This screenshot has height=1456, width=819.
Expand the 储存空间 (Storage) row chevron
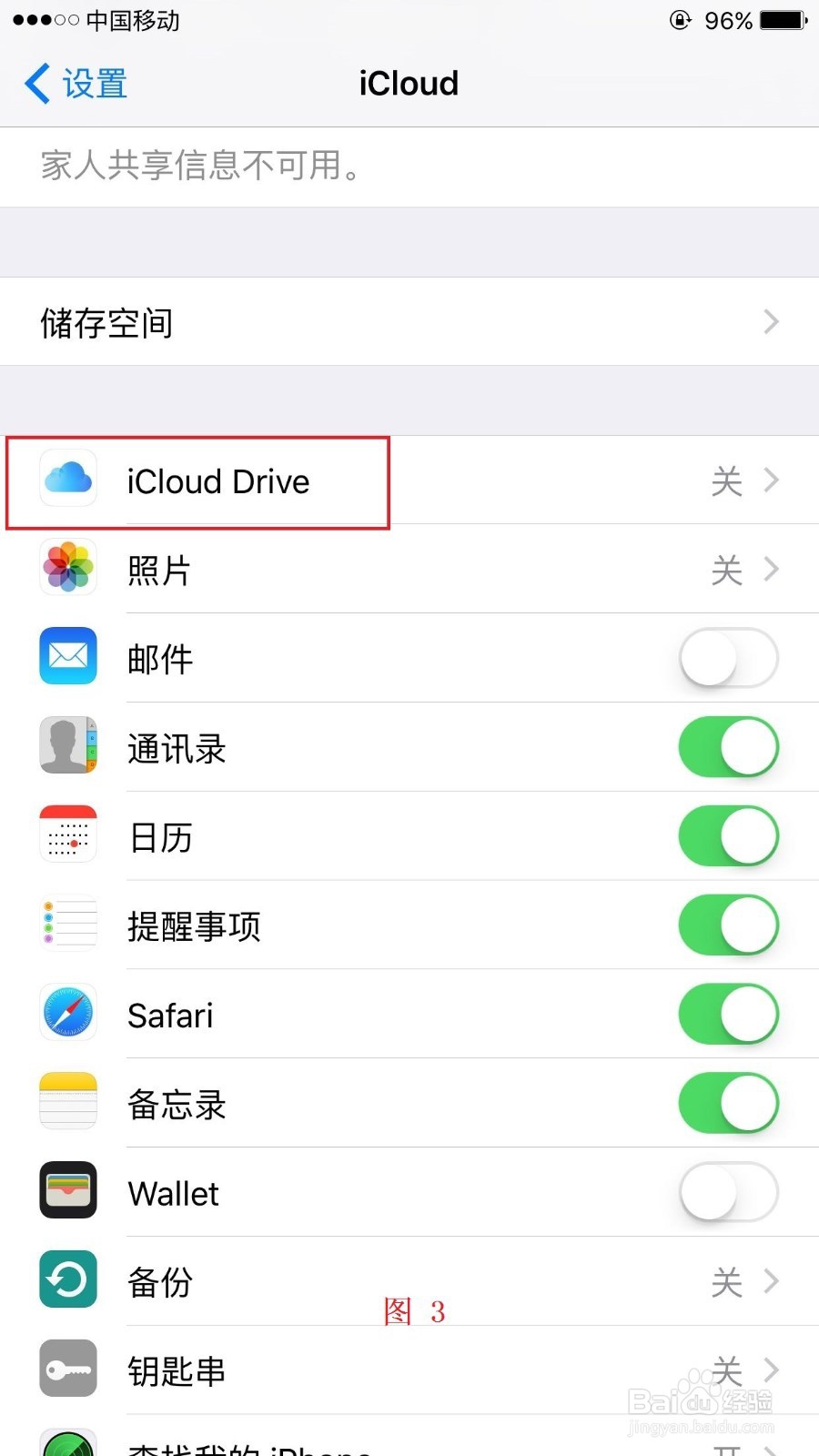[x=772, y=321]
